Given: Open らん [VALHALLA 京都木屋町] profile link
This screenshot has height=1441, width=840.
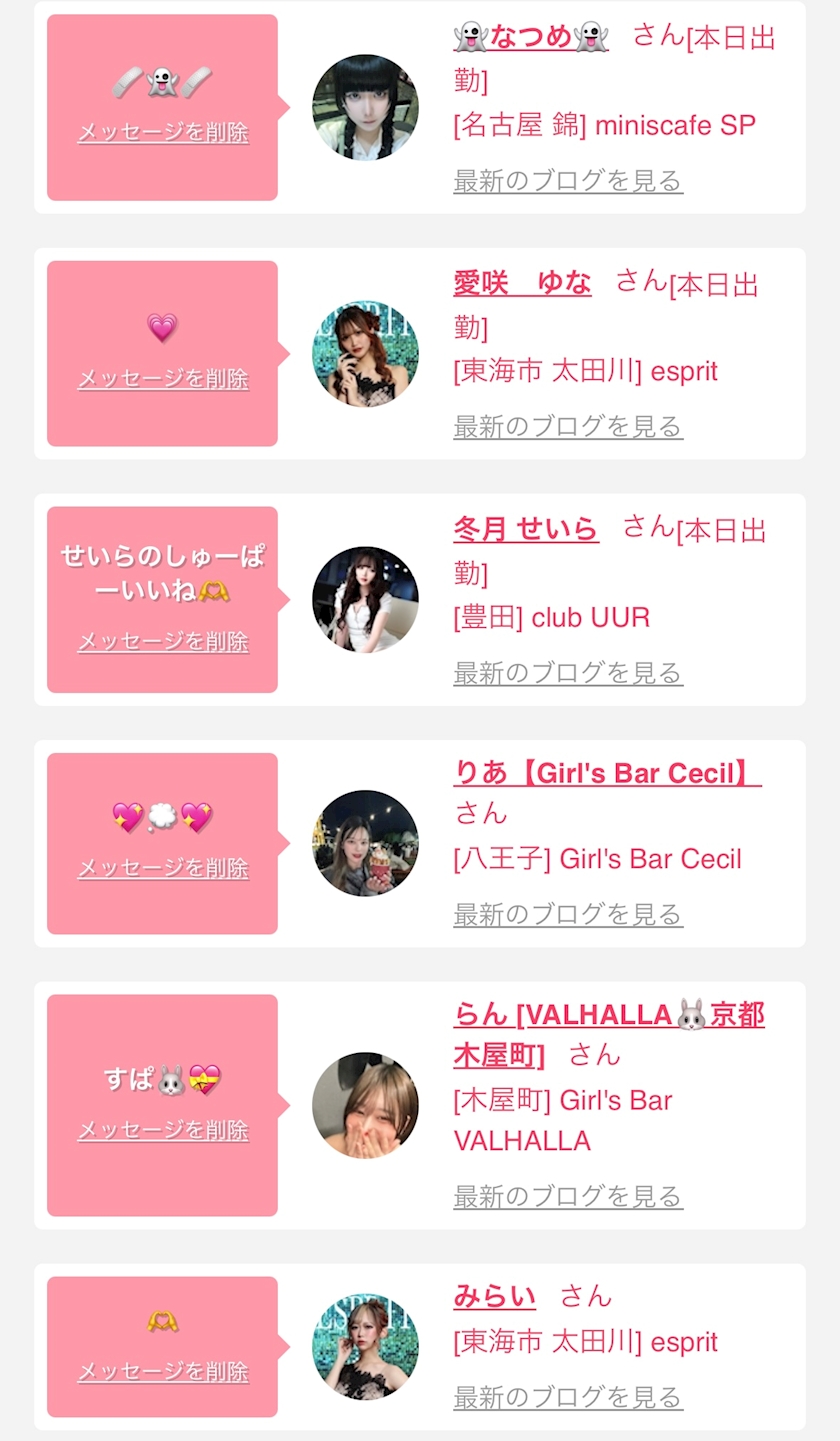Looking at the screenshot, I should [x=609, y=1035].
